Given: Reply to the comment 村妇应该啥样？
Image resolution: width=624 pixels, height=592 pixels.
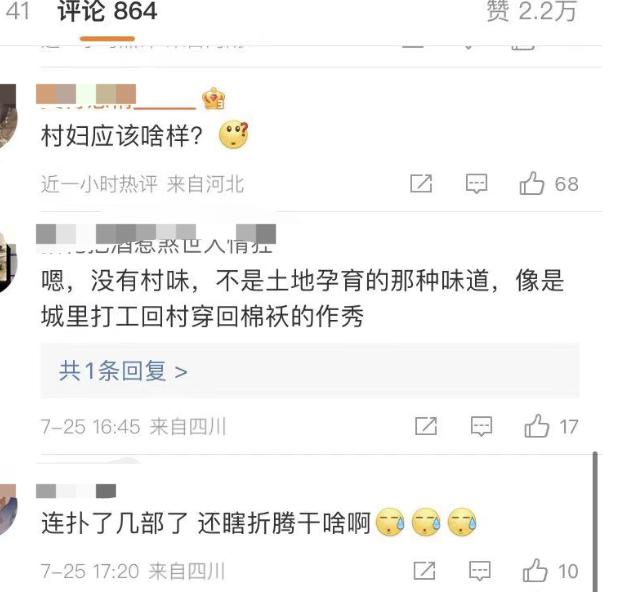Looking at the screenshot, I should tap(476, 184).
